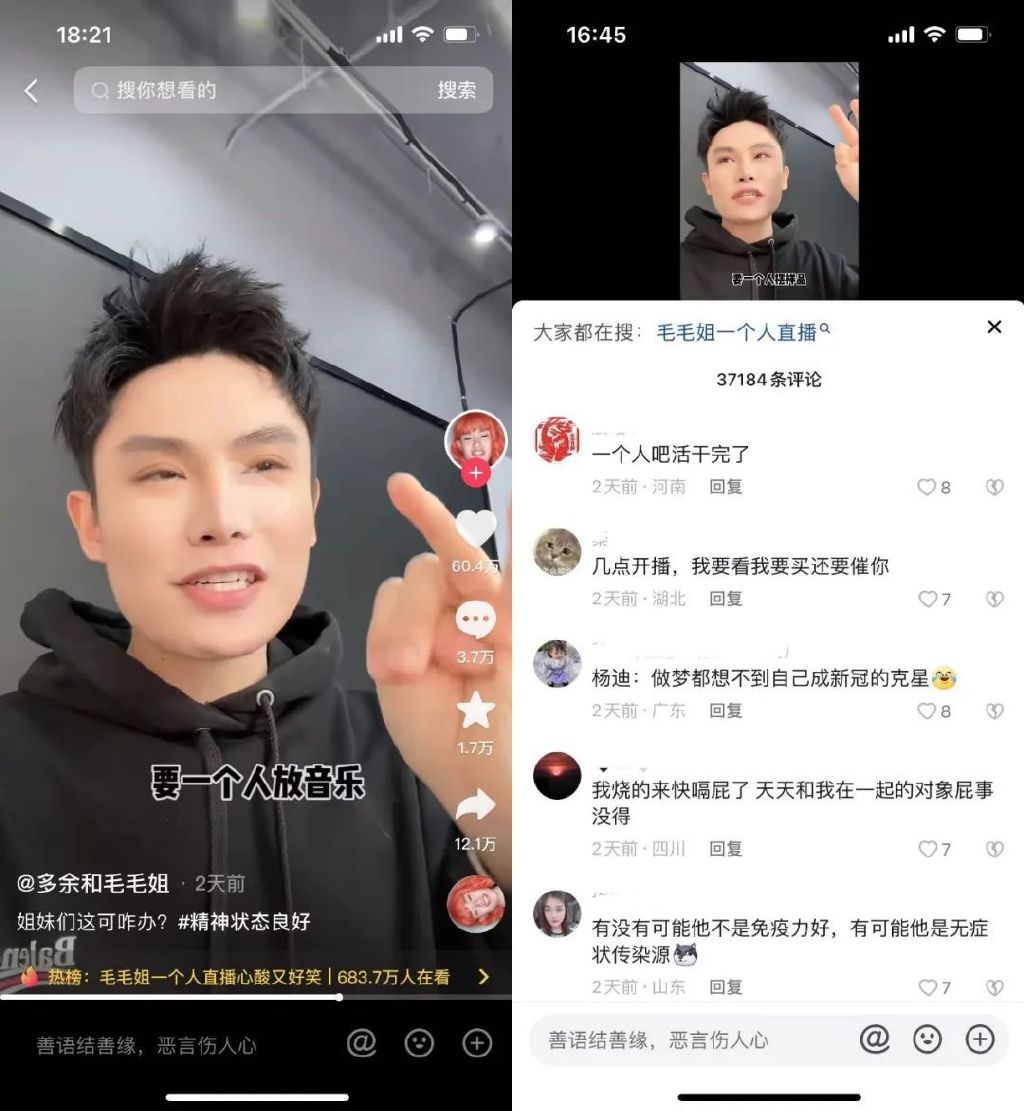
Task: Open the @多余和毛毛姐 profile
Action: [93, 884]
